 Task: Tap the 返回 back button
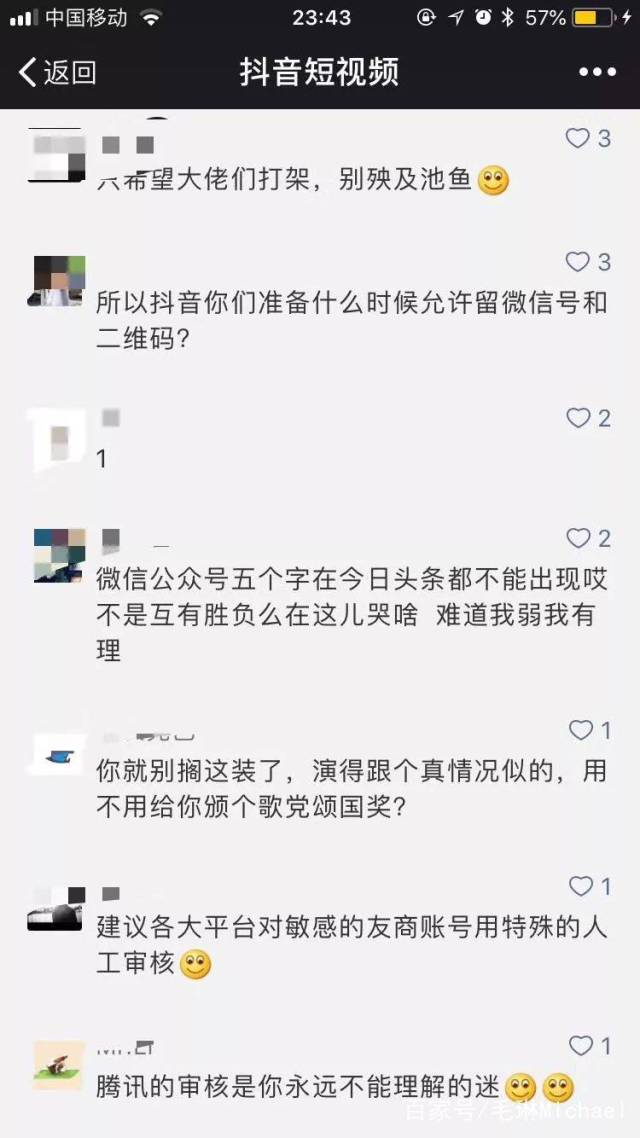[58, 72]
